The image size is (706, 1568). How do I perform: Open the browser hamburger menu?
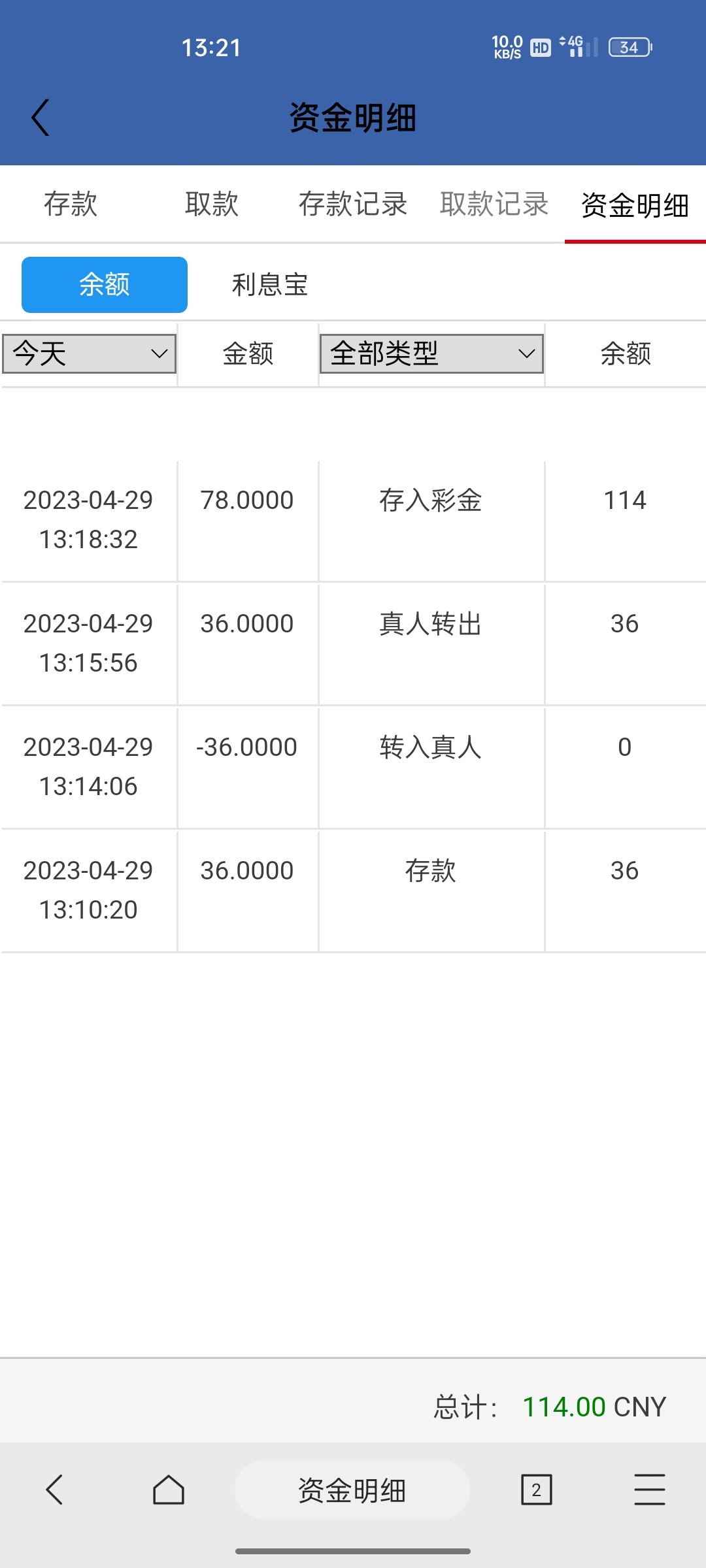(650, 1490)
